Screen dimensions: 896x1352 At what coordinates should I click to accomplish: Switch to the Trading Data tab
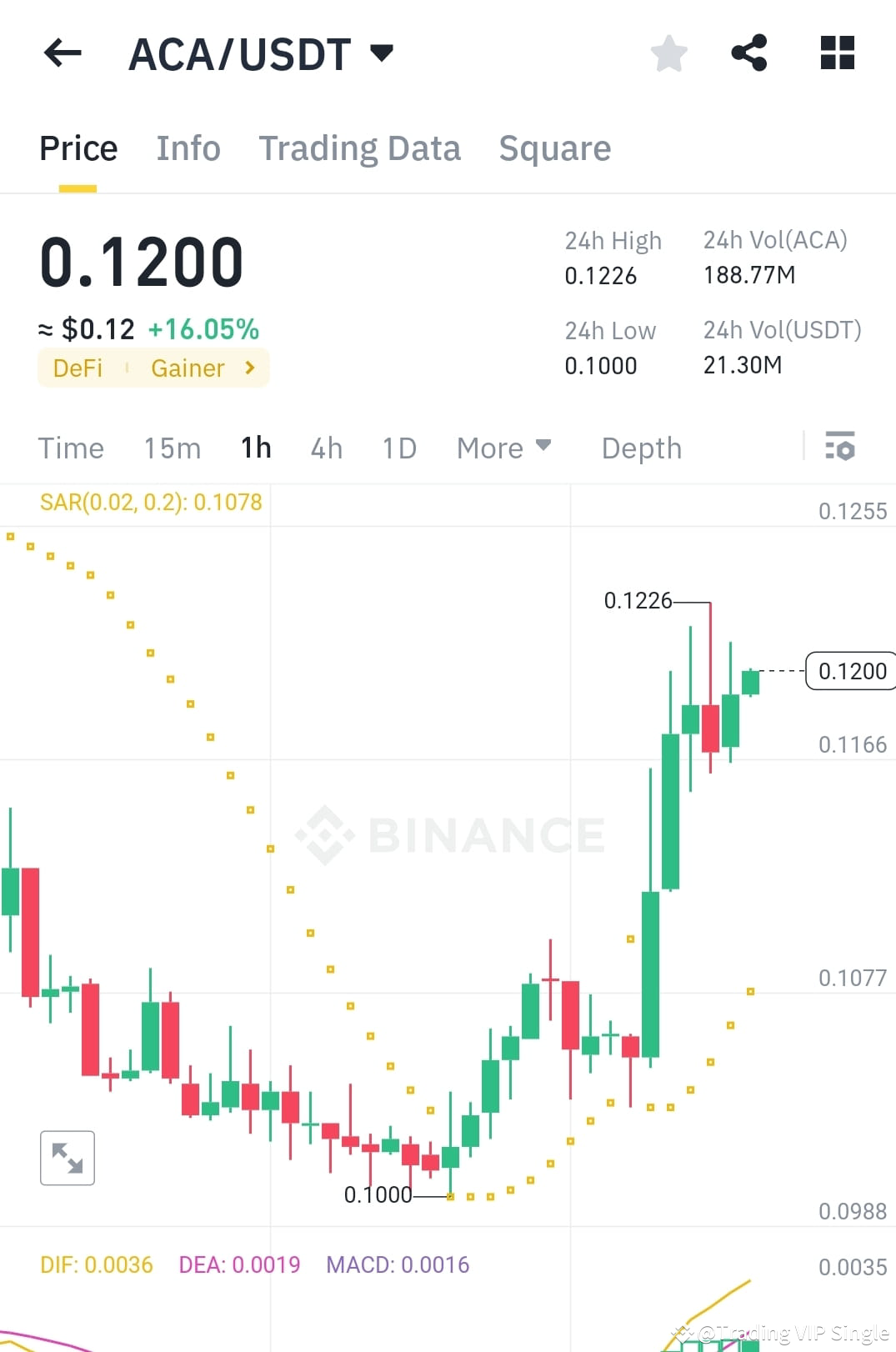[360, 148]
